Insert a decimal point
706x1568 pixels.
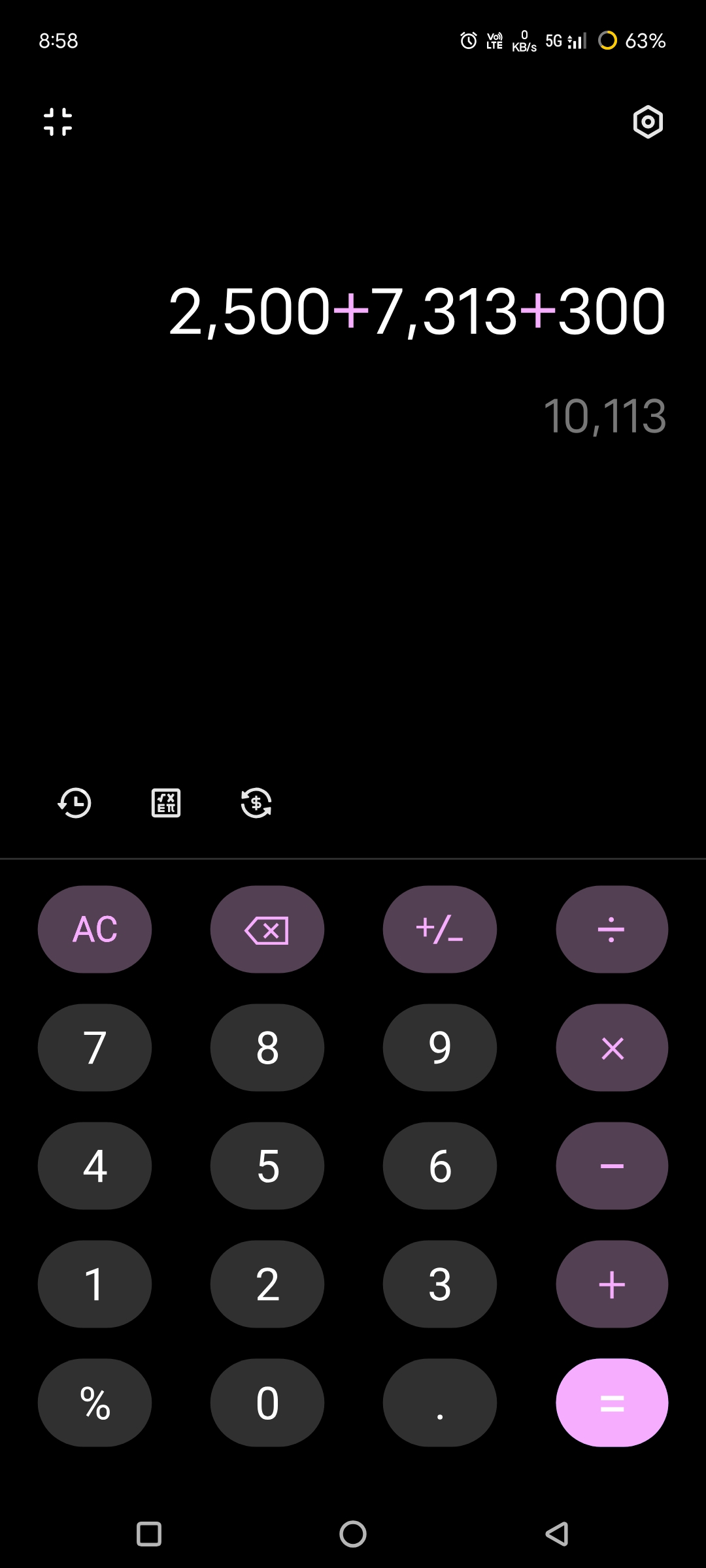tap(439, 1403)
